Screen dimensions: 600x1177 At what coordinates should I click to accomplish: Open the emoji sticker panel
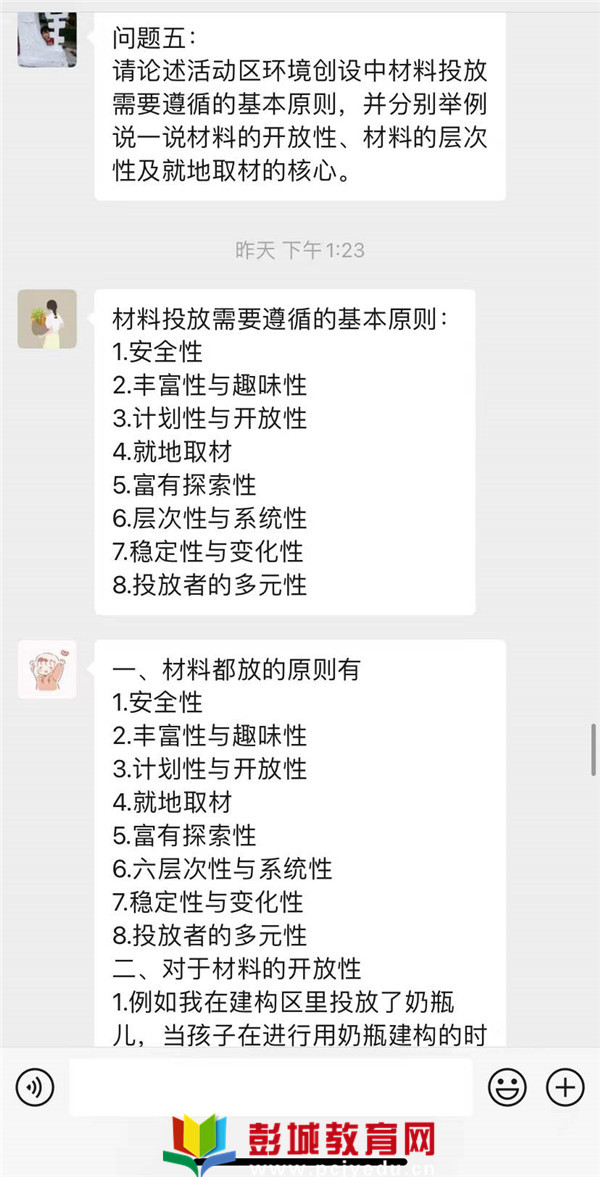(507, 1086)
